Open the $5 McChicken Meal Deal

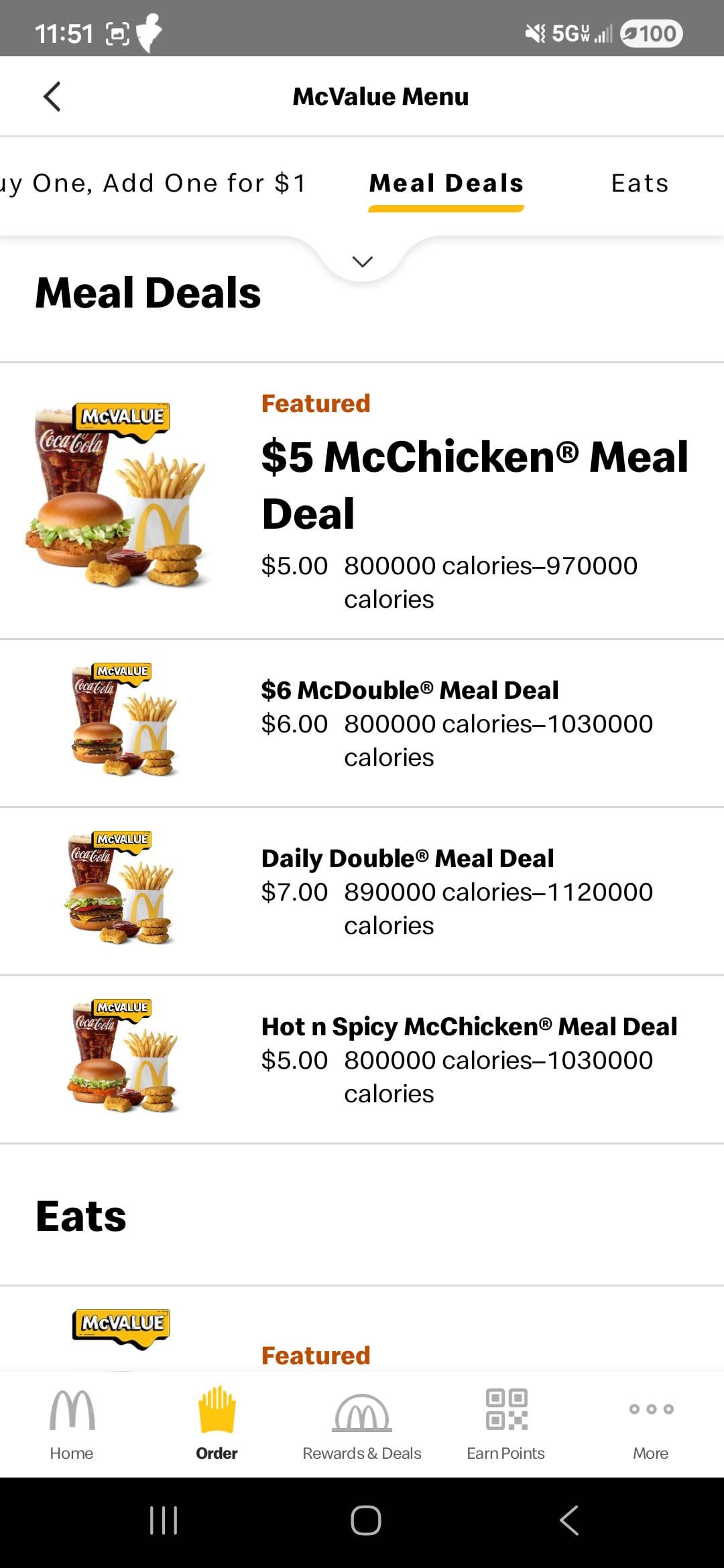point(474,484)
